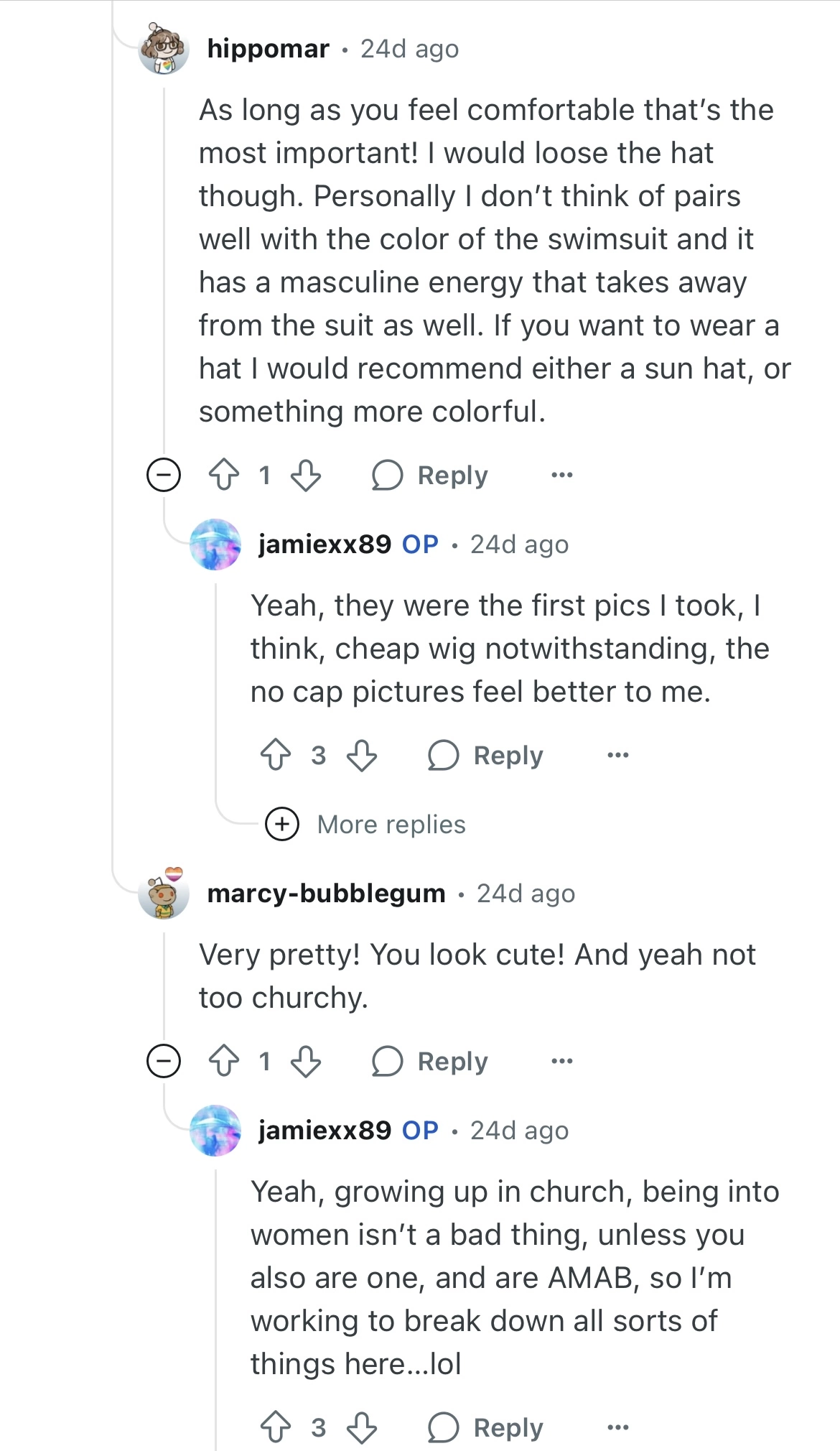The width and height of the screenshot is (840, 1451).
Task: Downvote marcy-bubblegum's comment
Action: click(306, 1062)
